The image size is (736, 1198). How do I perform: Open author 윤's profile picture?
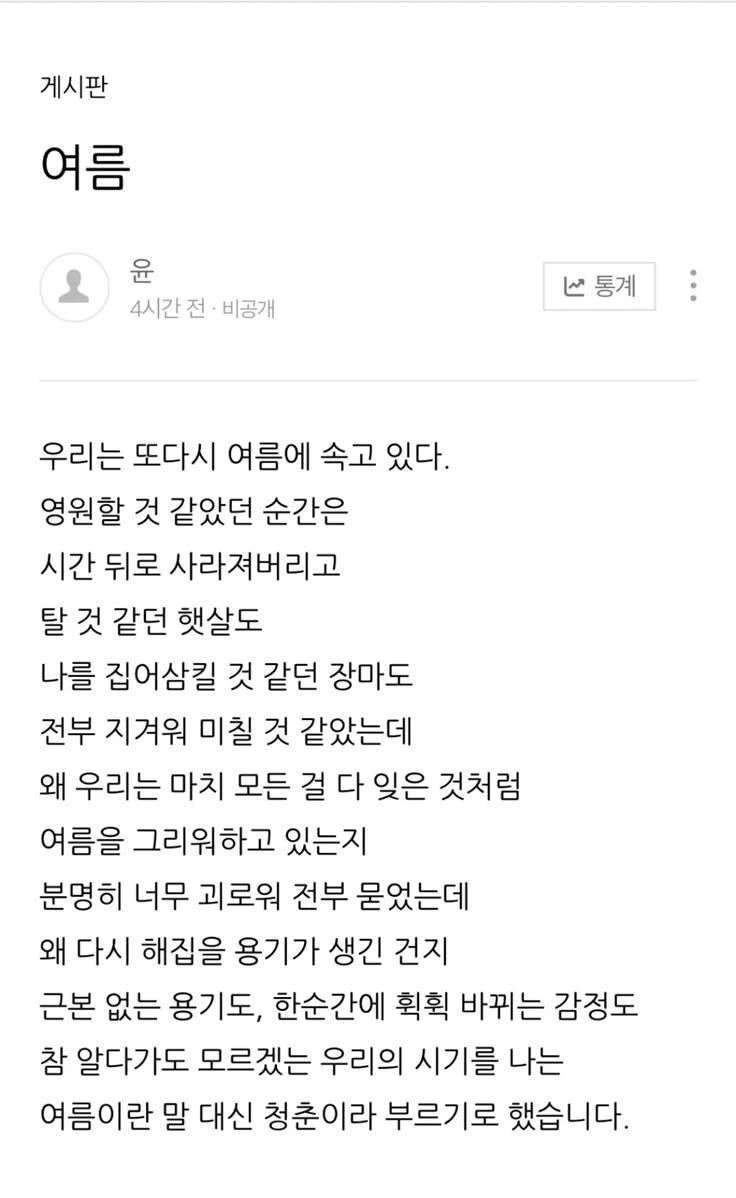tap(74, 287)
